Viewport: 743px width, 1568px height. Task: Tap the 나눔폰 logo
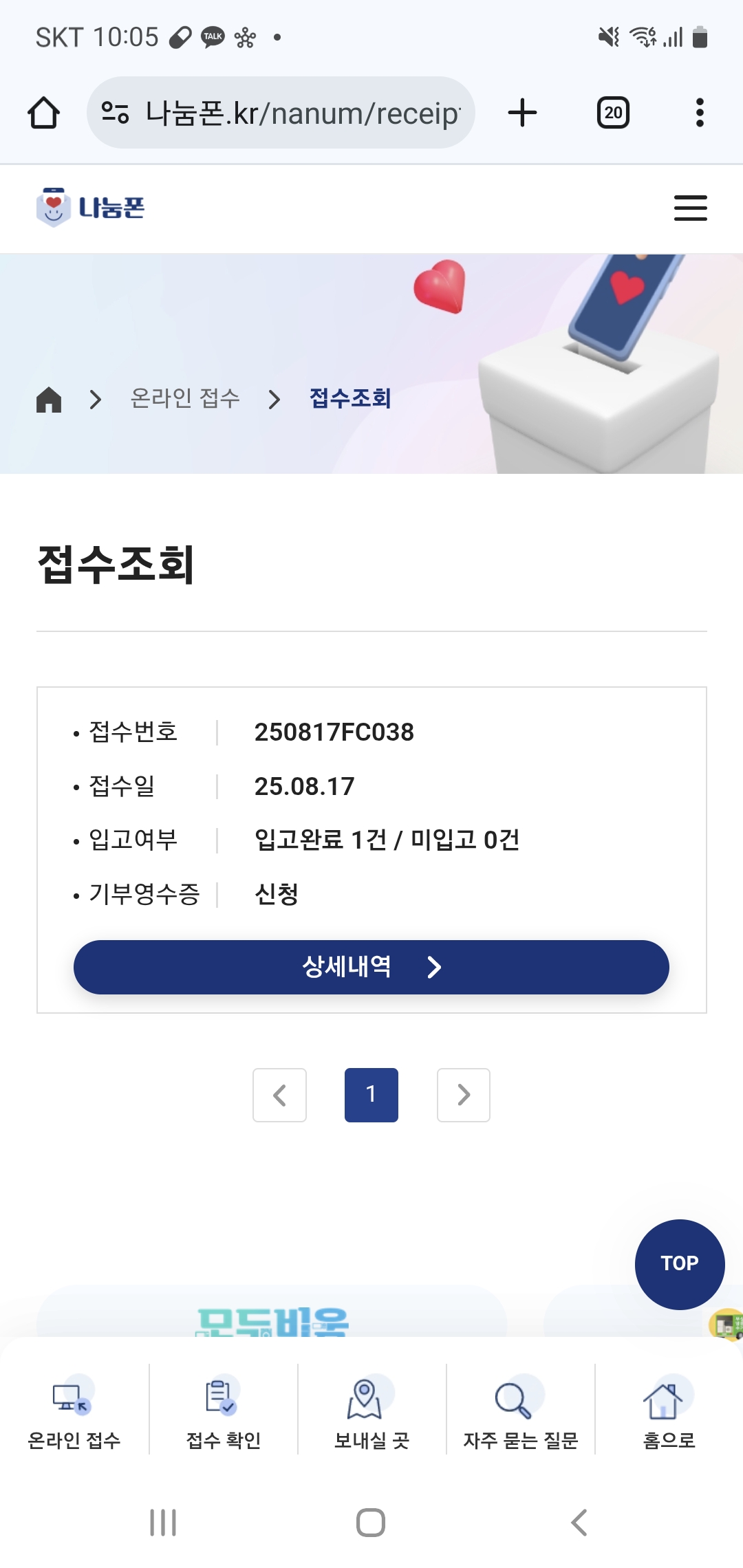point(91,208)
